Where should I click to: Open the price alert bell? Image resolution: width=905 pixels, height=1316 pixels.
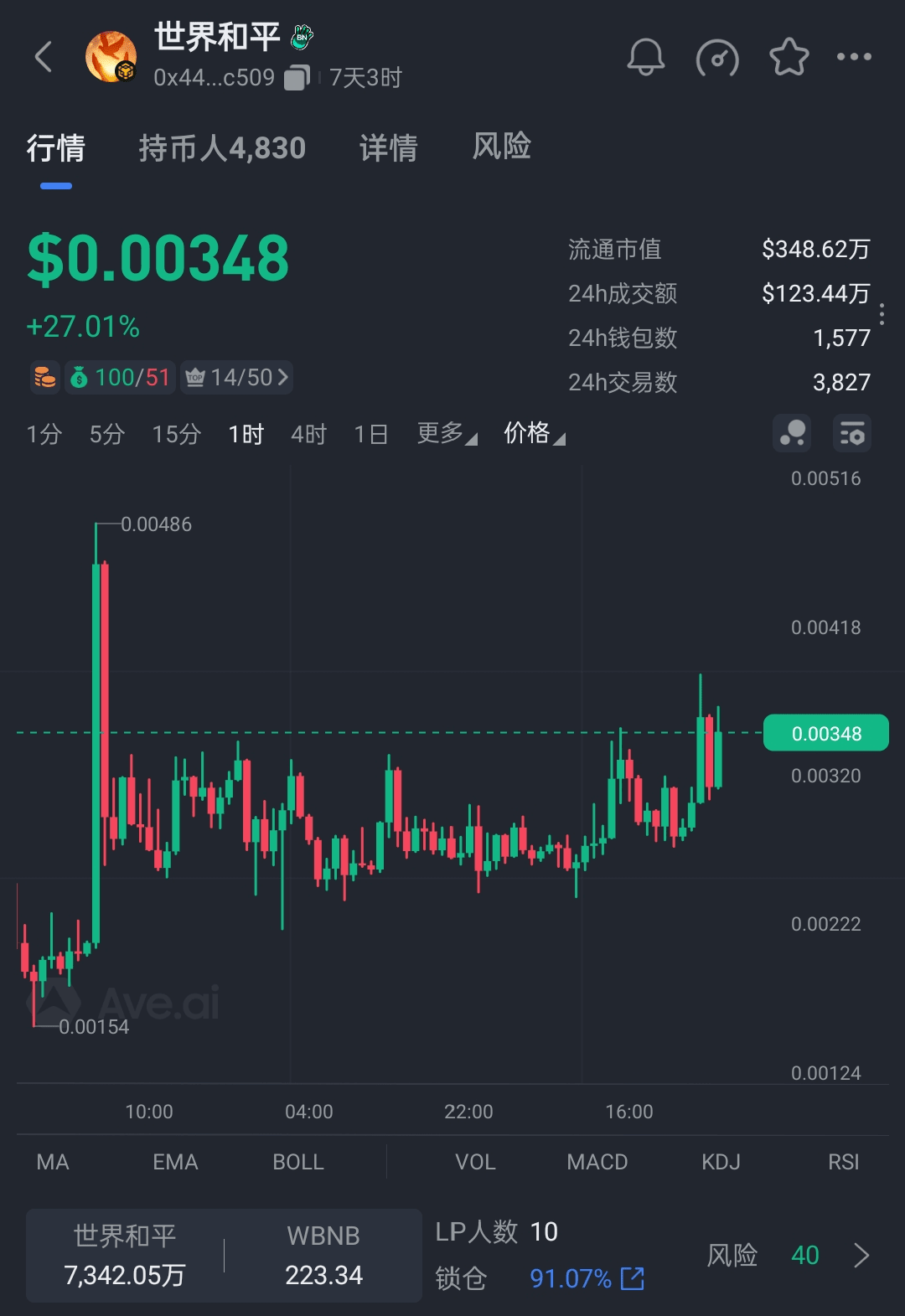coord(645,57)
